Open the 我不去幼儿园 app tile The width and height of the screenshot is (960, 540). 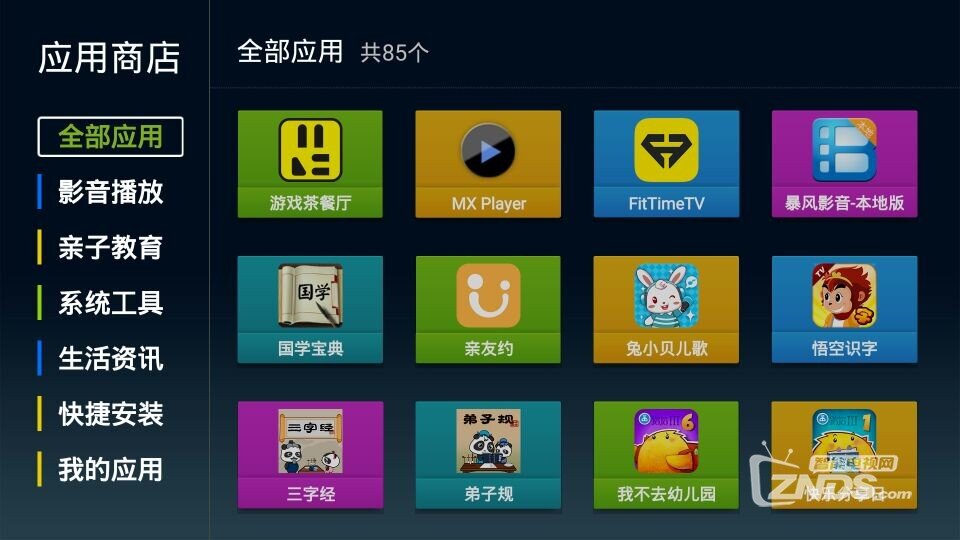pyautogui.click(x=666, y=454)
